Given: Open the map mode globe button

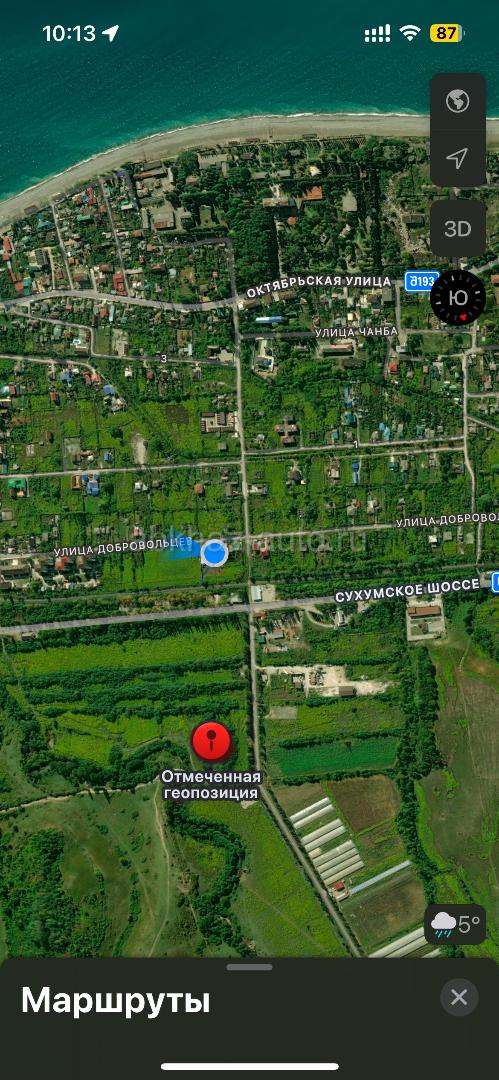Looking at the screenshot, I should [458, 102].
